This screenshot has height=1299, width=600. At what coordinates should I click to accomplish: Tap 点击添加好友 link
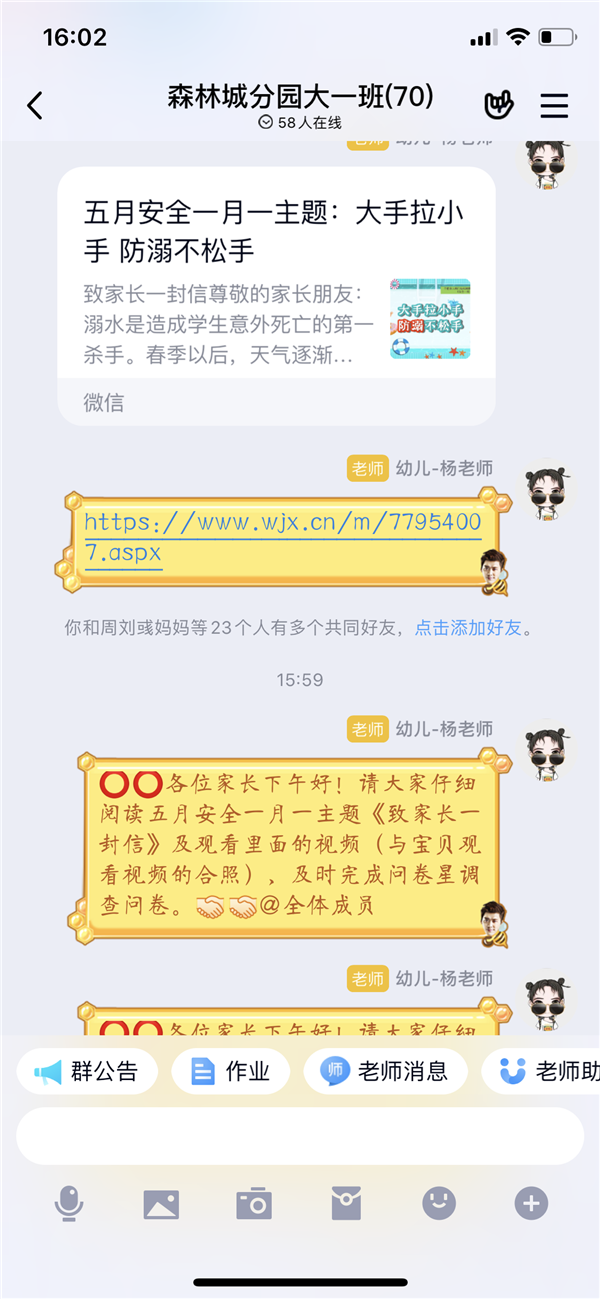coord(469,628)
